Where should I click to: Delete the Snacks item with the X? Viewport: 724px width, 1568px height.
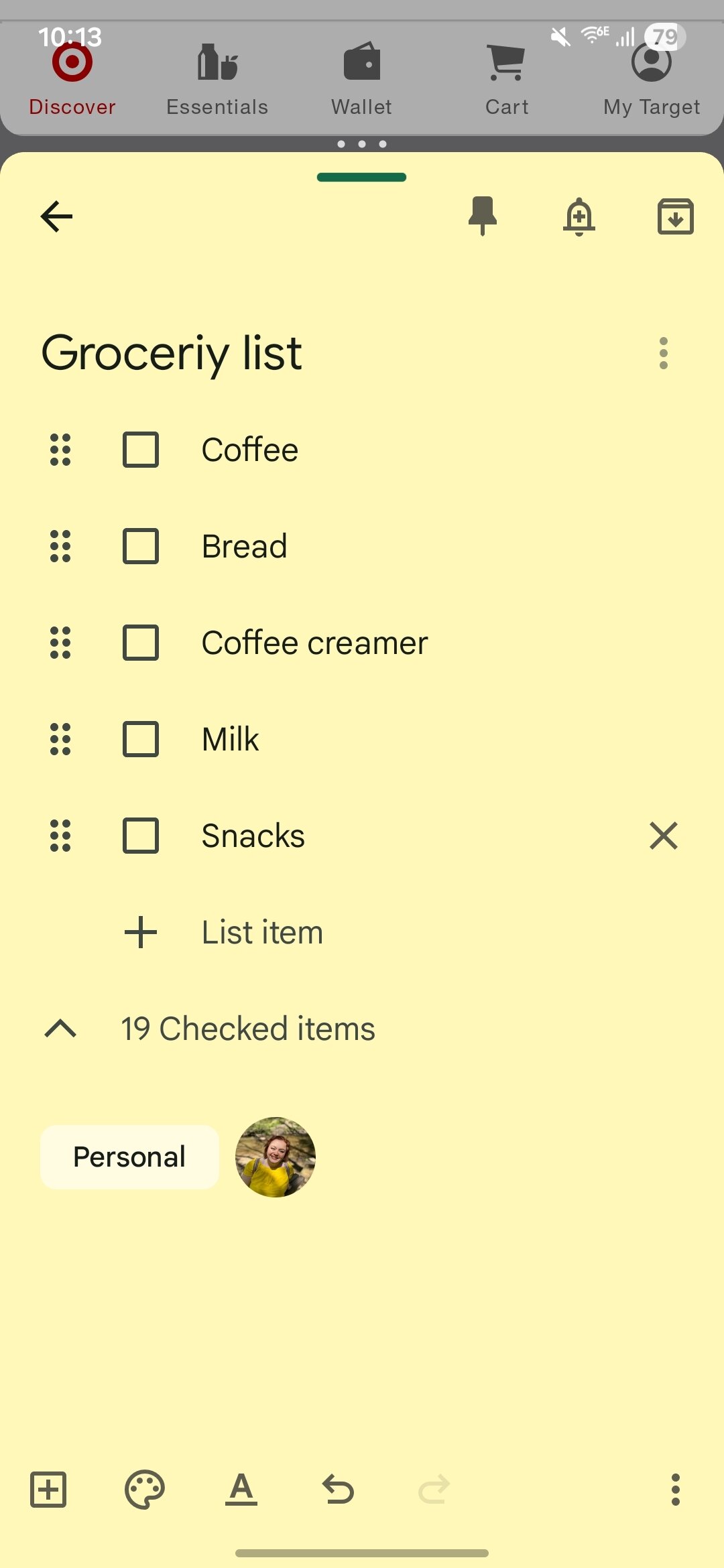663,836
